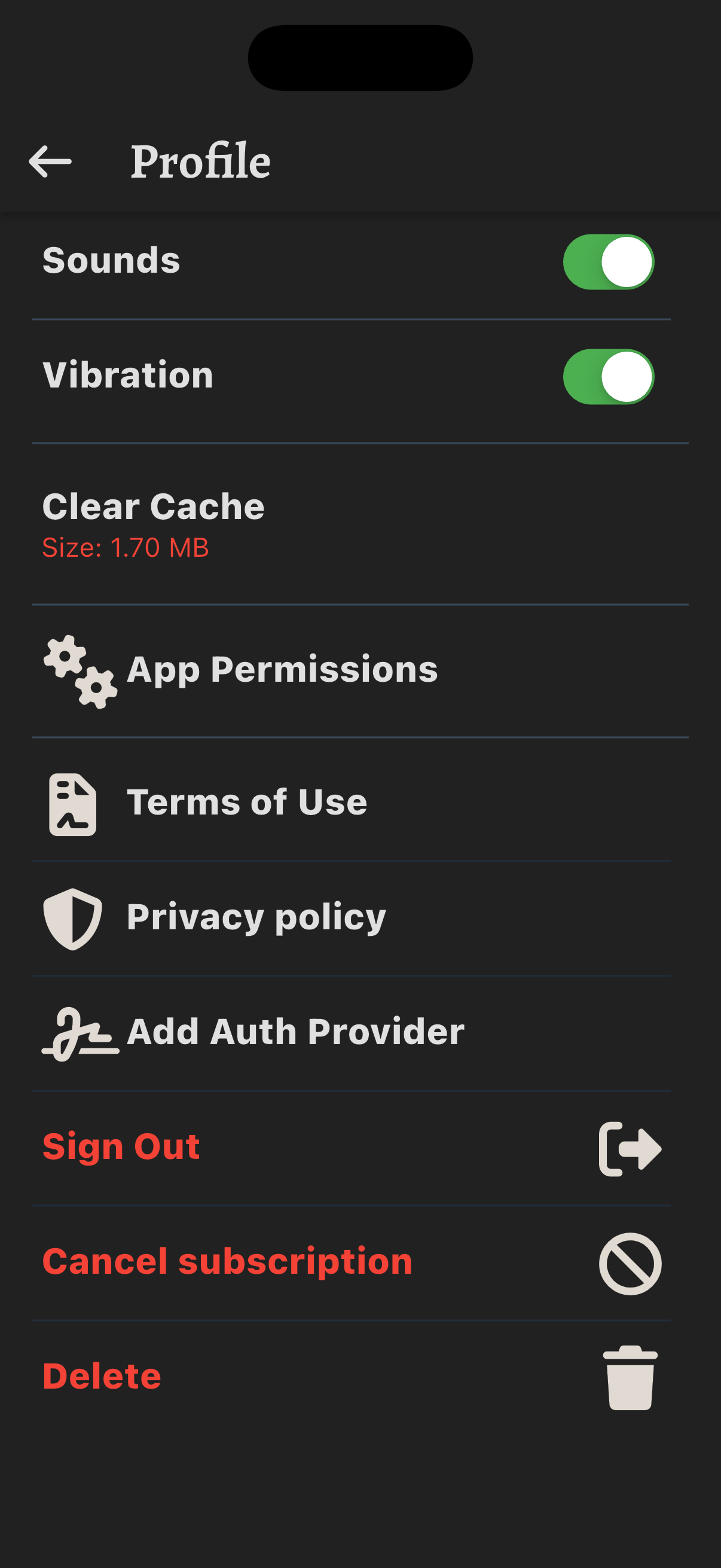Open Terms of Use
Viewport: 721px width, 1568px height.
[247, 803]
